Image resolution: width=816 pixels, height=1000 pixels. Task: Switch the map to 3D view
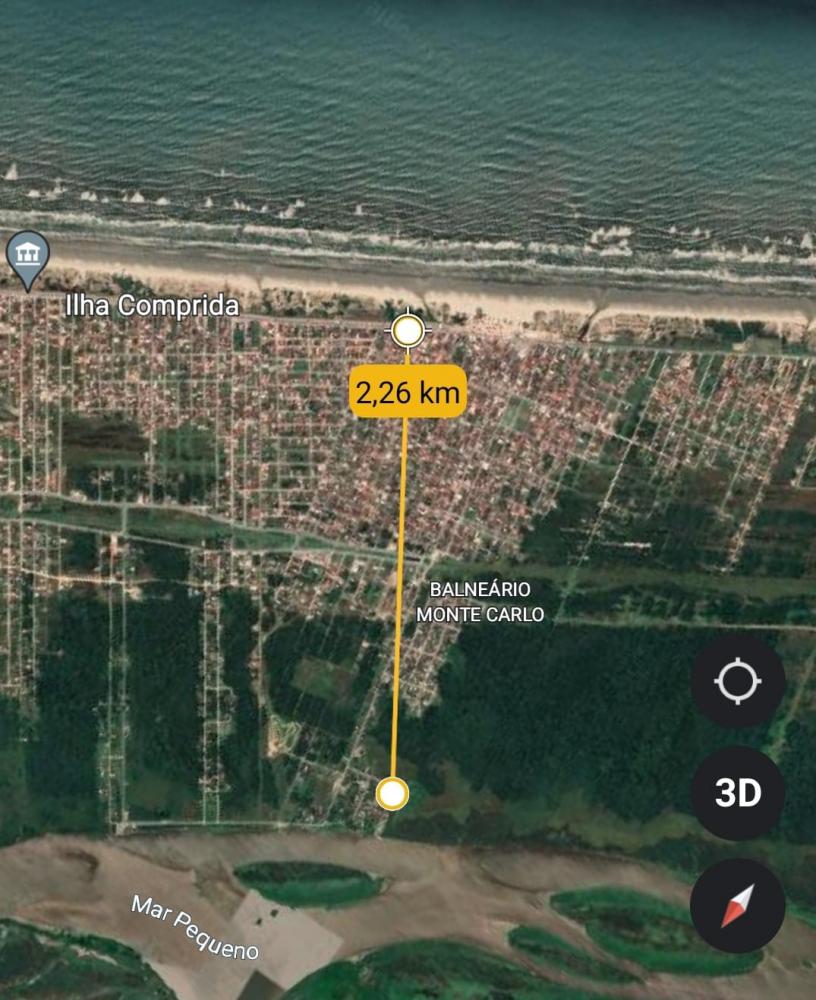point(737,793)
